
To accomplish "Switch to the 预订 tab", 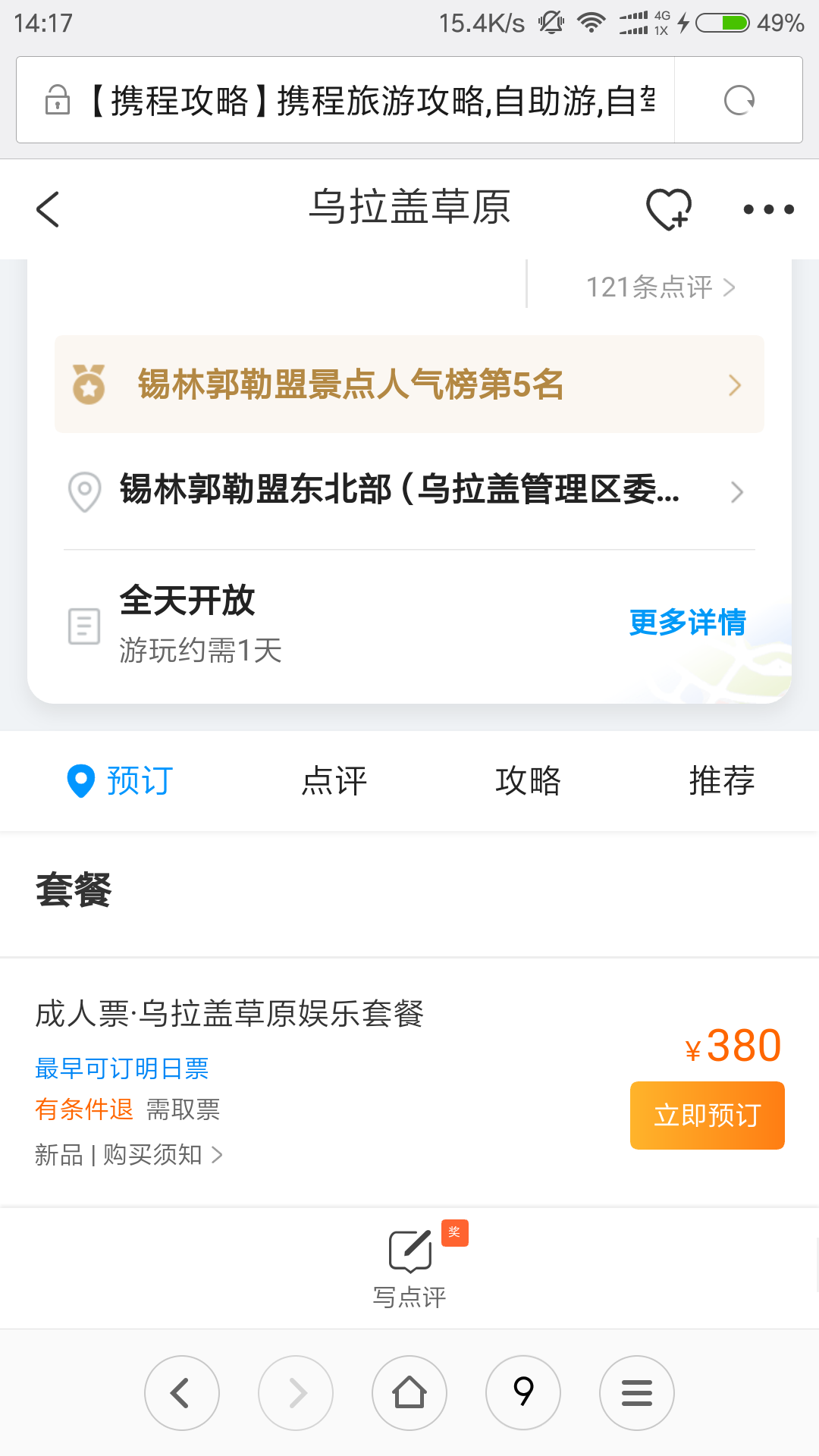I will point(121,781).
